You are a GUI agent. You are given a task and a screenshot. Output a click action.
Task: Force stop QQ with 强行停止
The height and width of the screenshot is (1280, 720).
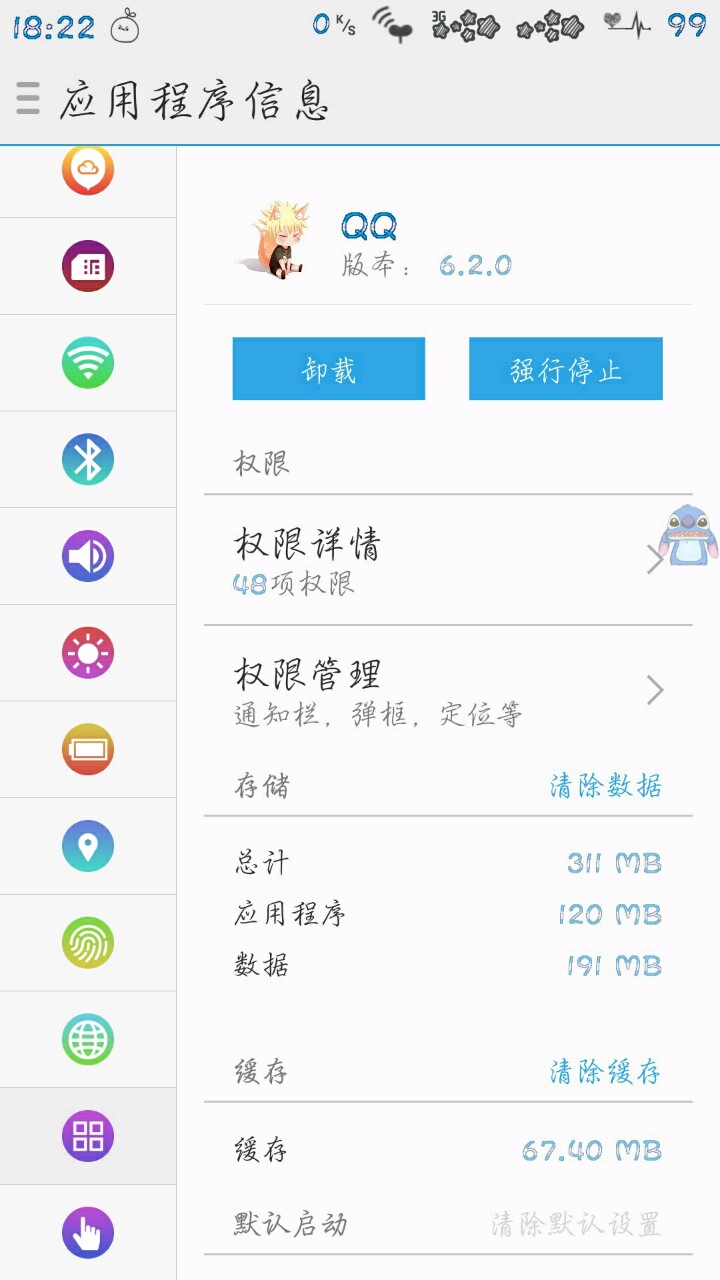coord(565,369)
